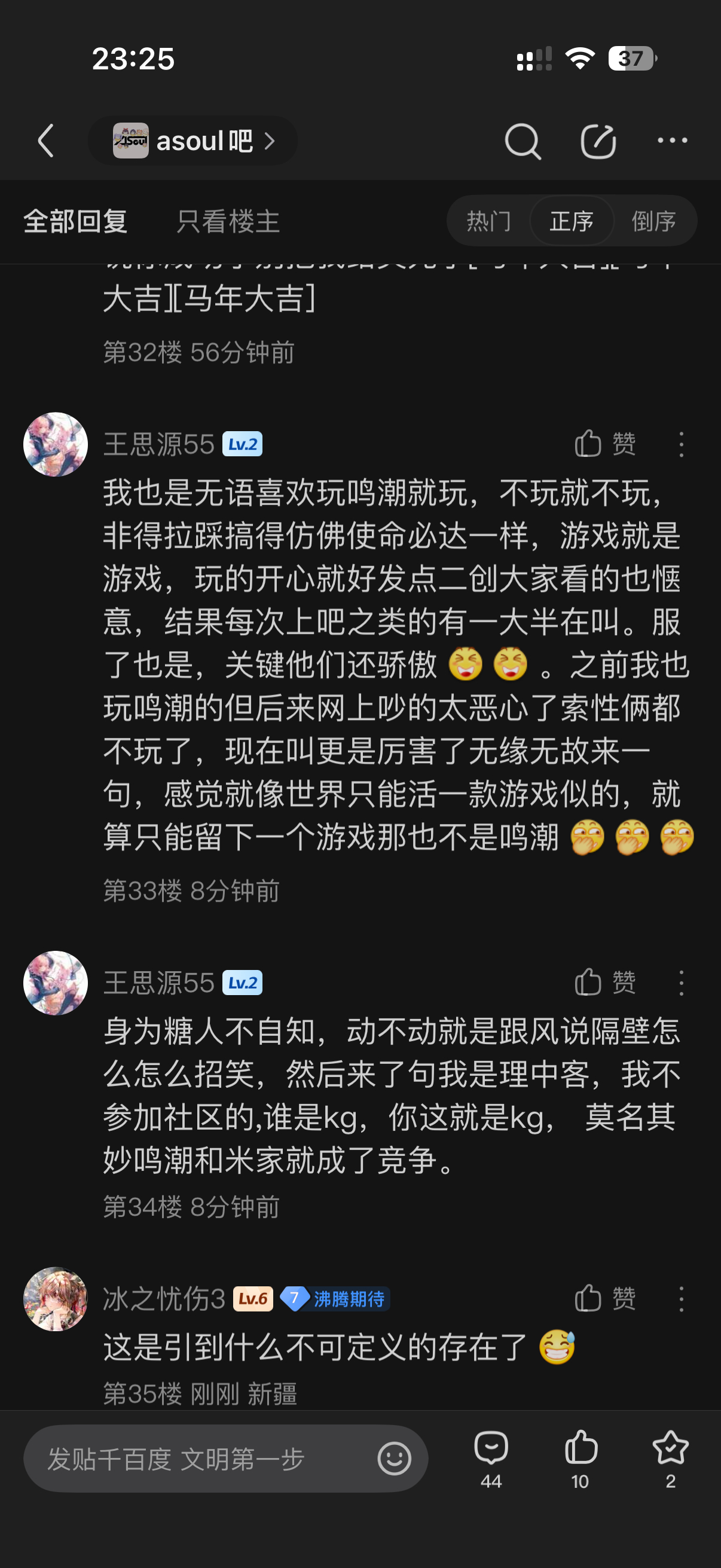Open the emoji picker in the reply bar
Screen dimensions: 721x1568
394,1459
